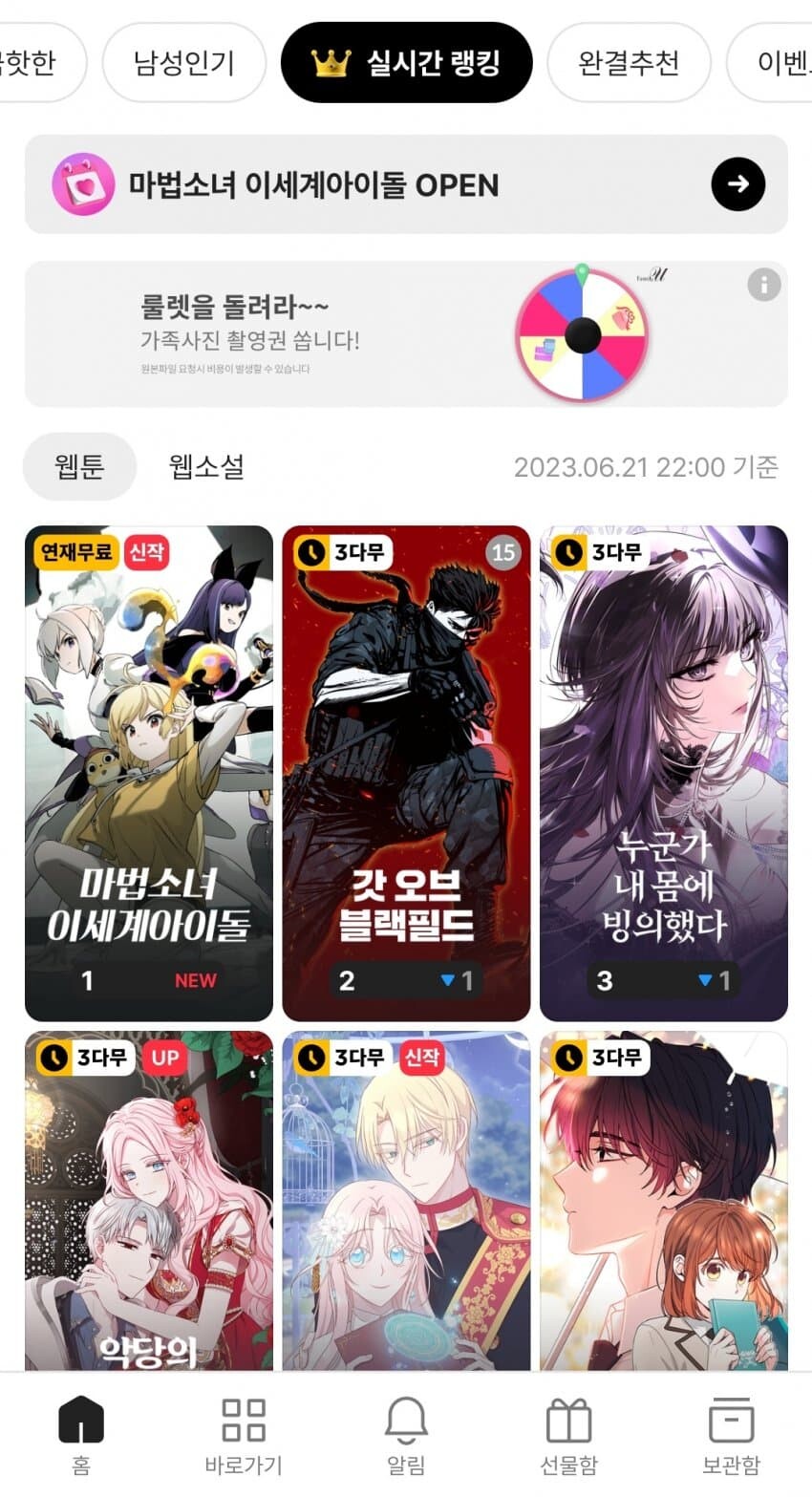Select the 남성인기 category filter
Screen dimensions: 812x1497
tap(183, 61)
